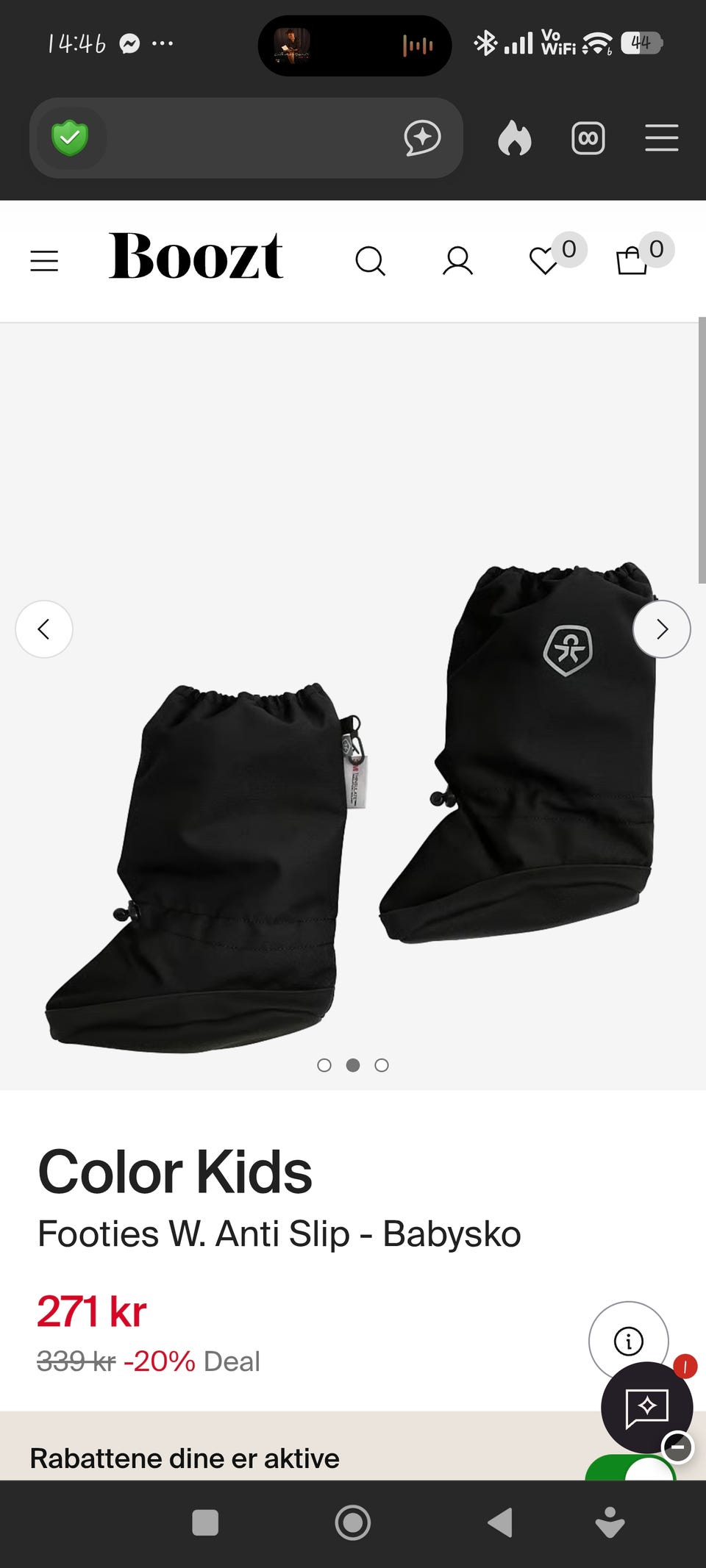Open the floating AI chat bubble
The height and width of the screenshot is (1568, 706).
[x=647, y=1407]
